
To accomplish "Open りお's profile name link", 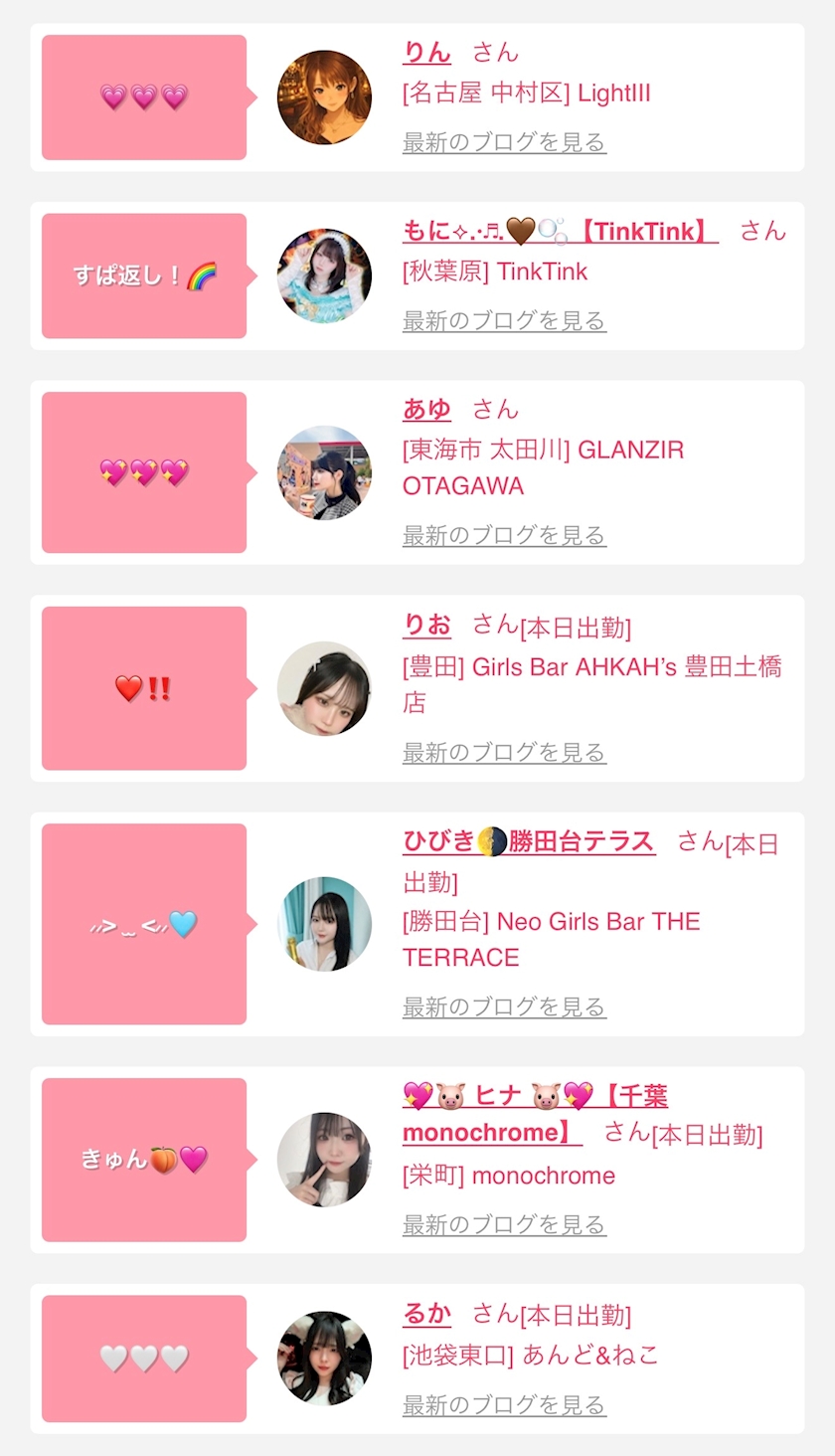I will [426, 625].
